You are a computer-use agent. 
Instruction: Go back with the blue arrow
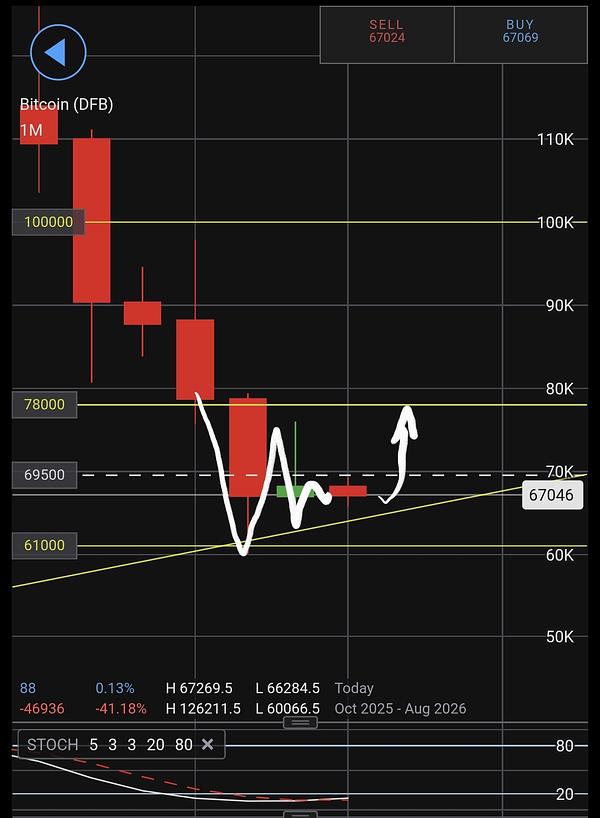59,52
